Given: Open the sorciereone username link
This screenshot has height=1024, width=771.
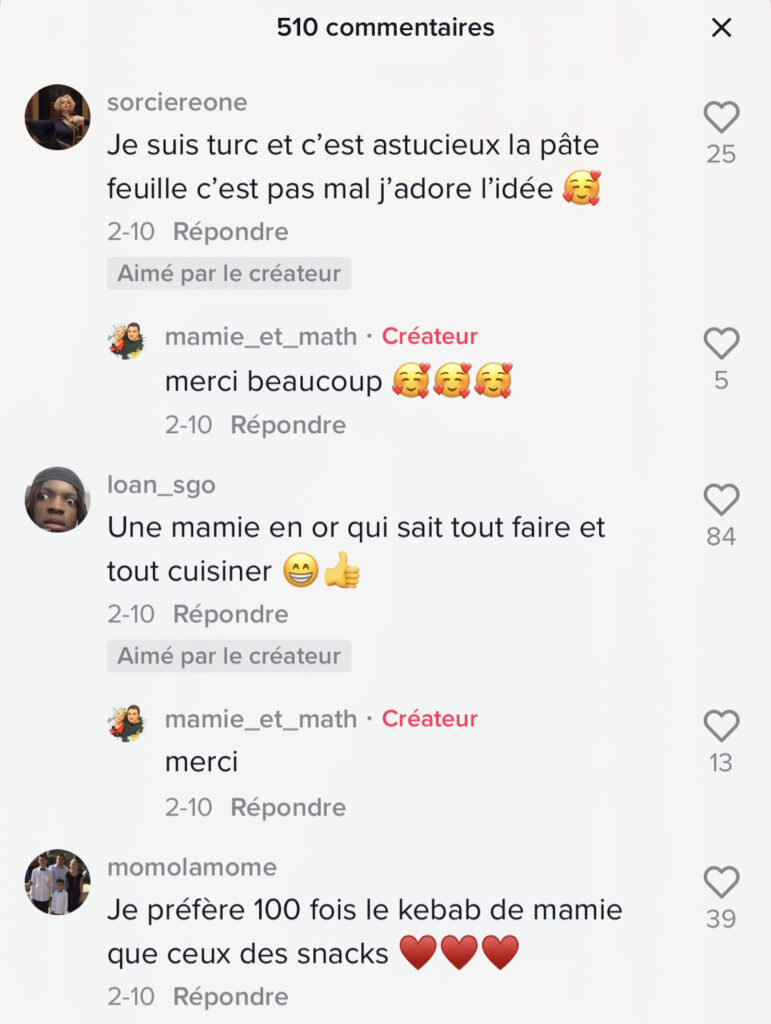Looking at the screenshot, I should click(177, 103).
